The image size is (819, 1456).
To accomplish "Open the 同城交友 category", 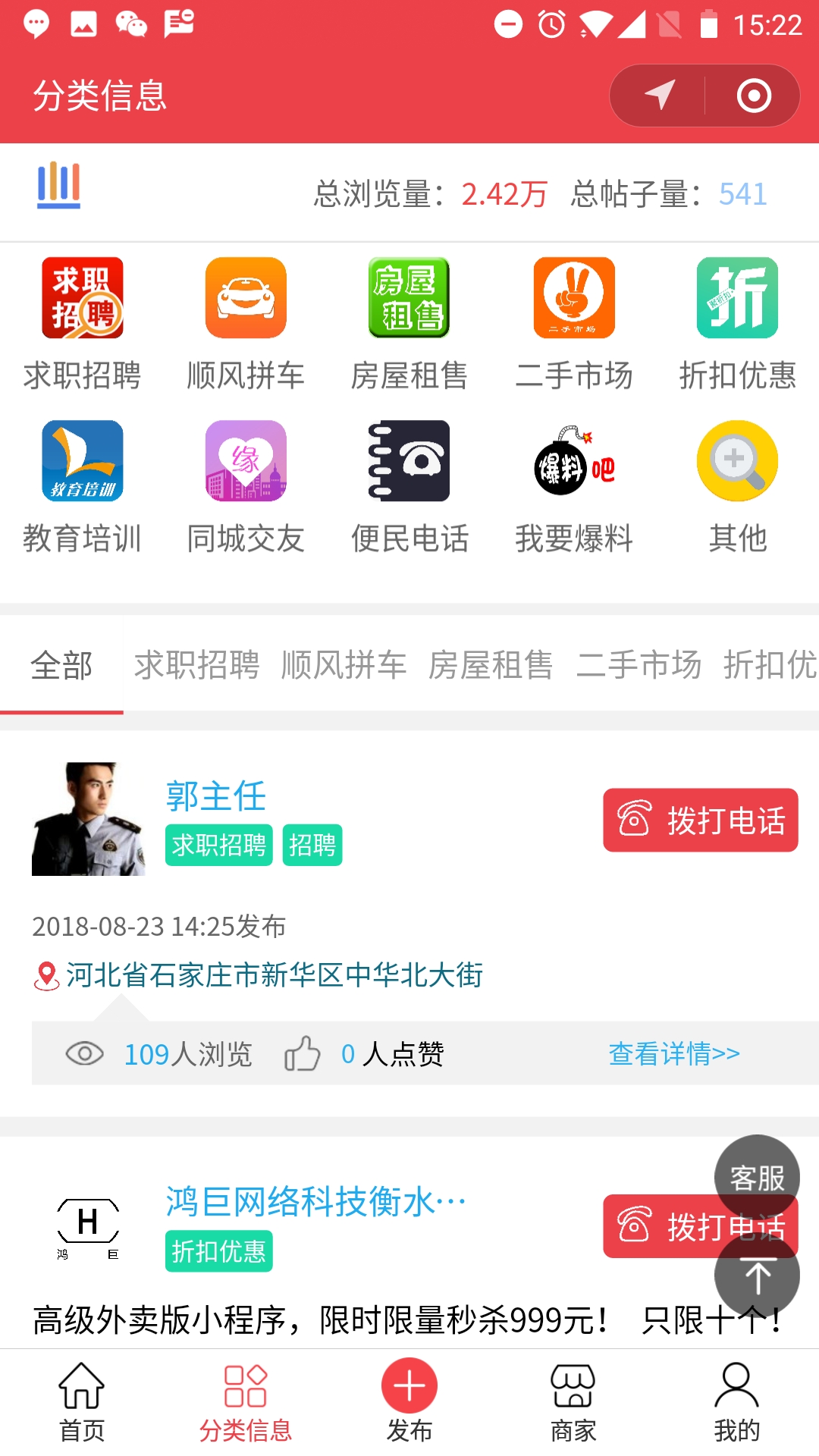I will [246, 461].
